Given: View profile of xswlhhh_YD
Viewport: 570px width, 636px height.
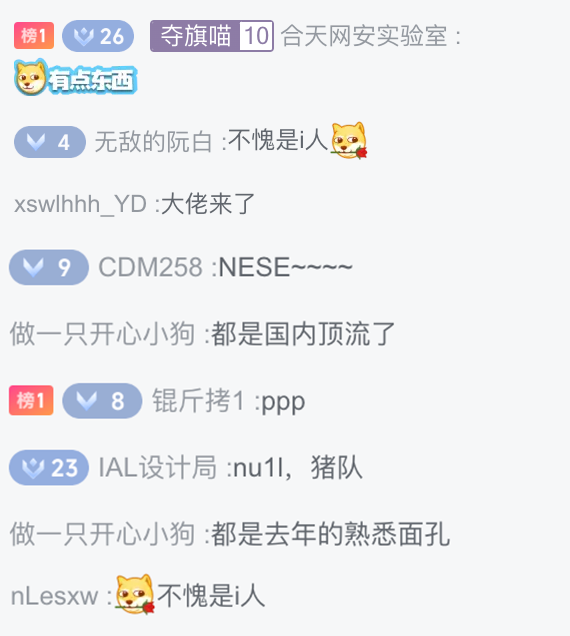Looking at the screenshot, I should [x=80, y=204].
